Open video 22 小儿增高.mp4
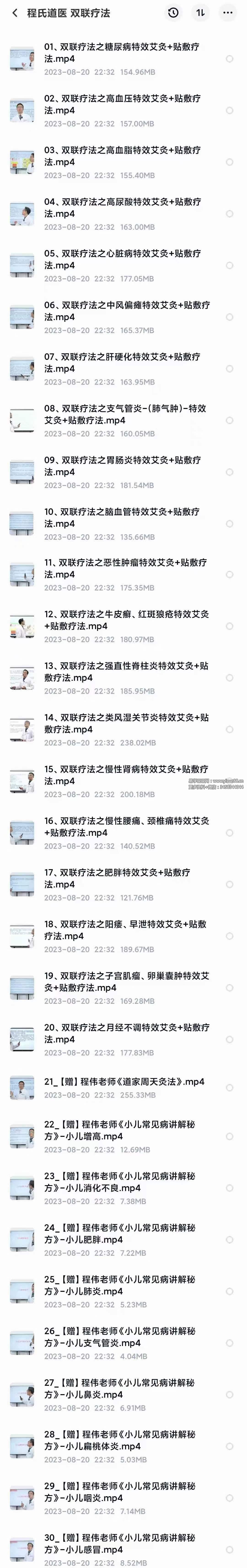The width and height of the screenshot is (247, 1568). tap(122, 1130)
